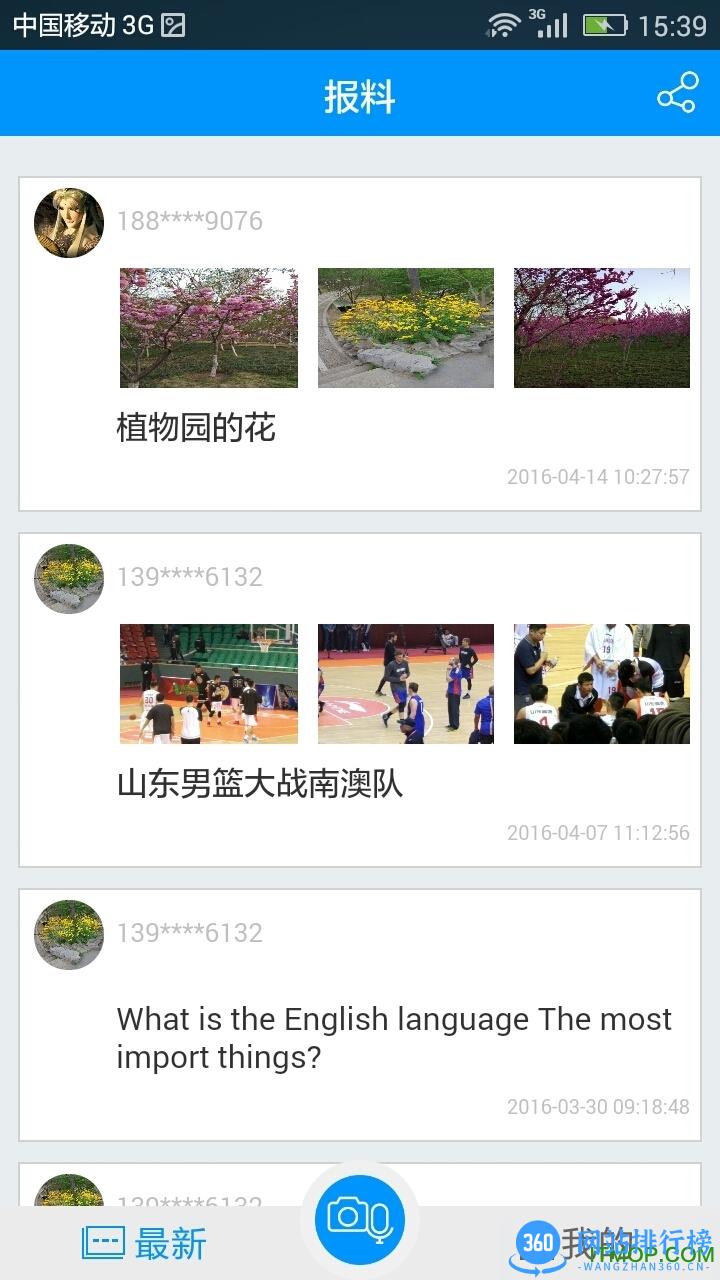Switch to the 最新 tab
Image resolution: width=720 pixels, height=1280 pixels.
click(x=143, y=1243)
